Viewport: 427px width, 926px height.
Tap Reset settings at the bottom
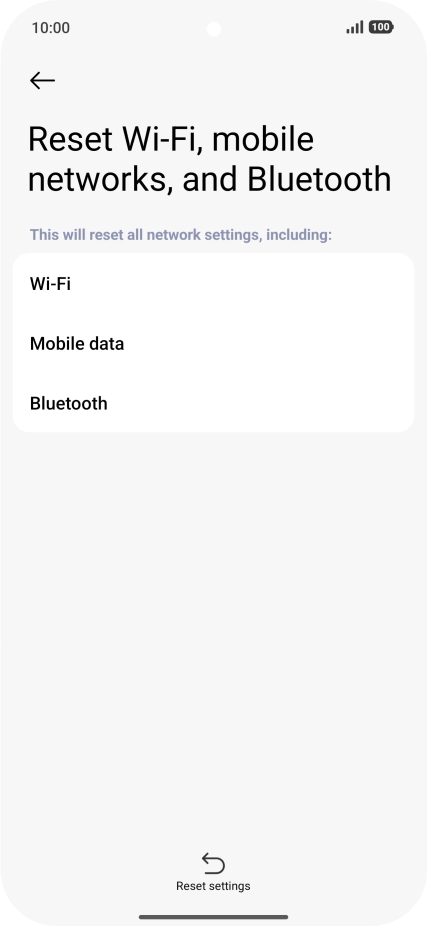[213, 872]
